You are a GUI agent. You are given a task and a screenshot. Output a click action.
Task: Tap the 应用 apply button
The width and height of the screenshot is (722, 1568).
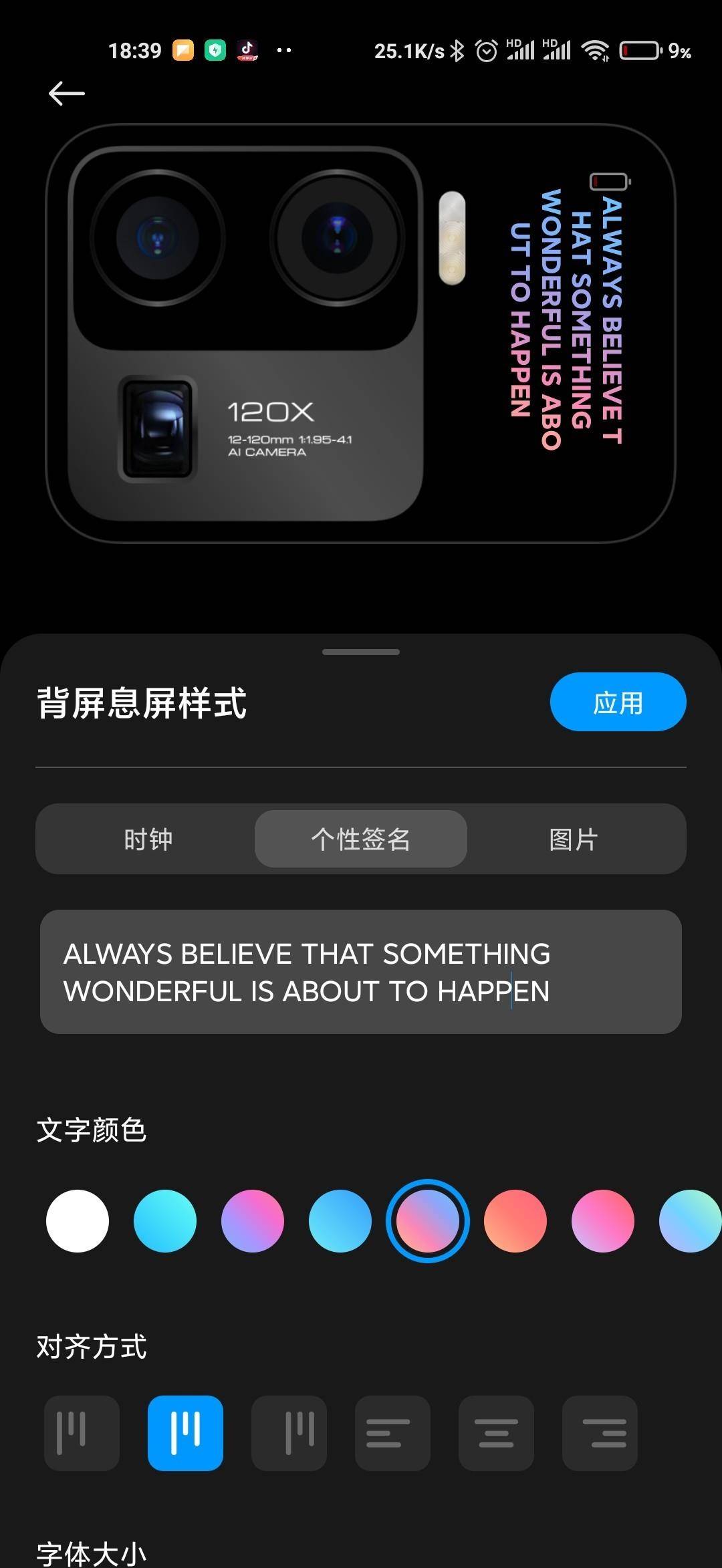click(618, 702)
